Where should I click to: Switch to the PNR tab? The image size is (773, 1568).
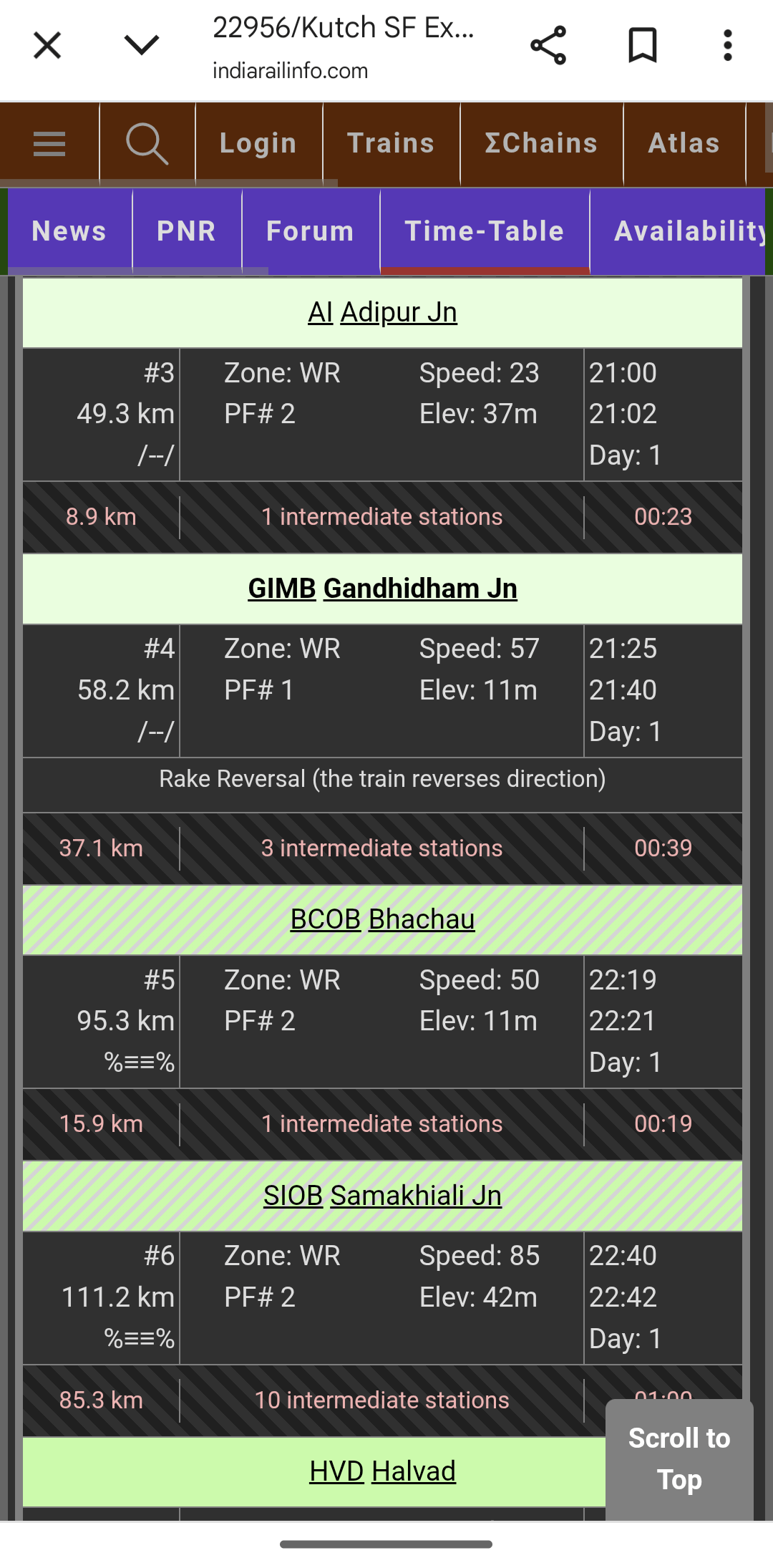(x=186, y=231)
